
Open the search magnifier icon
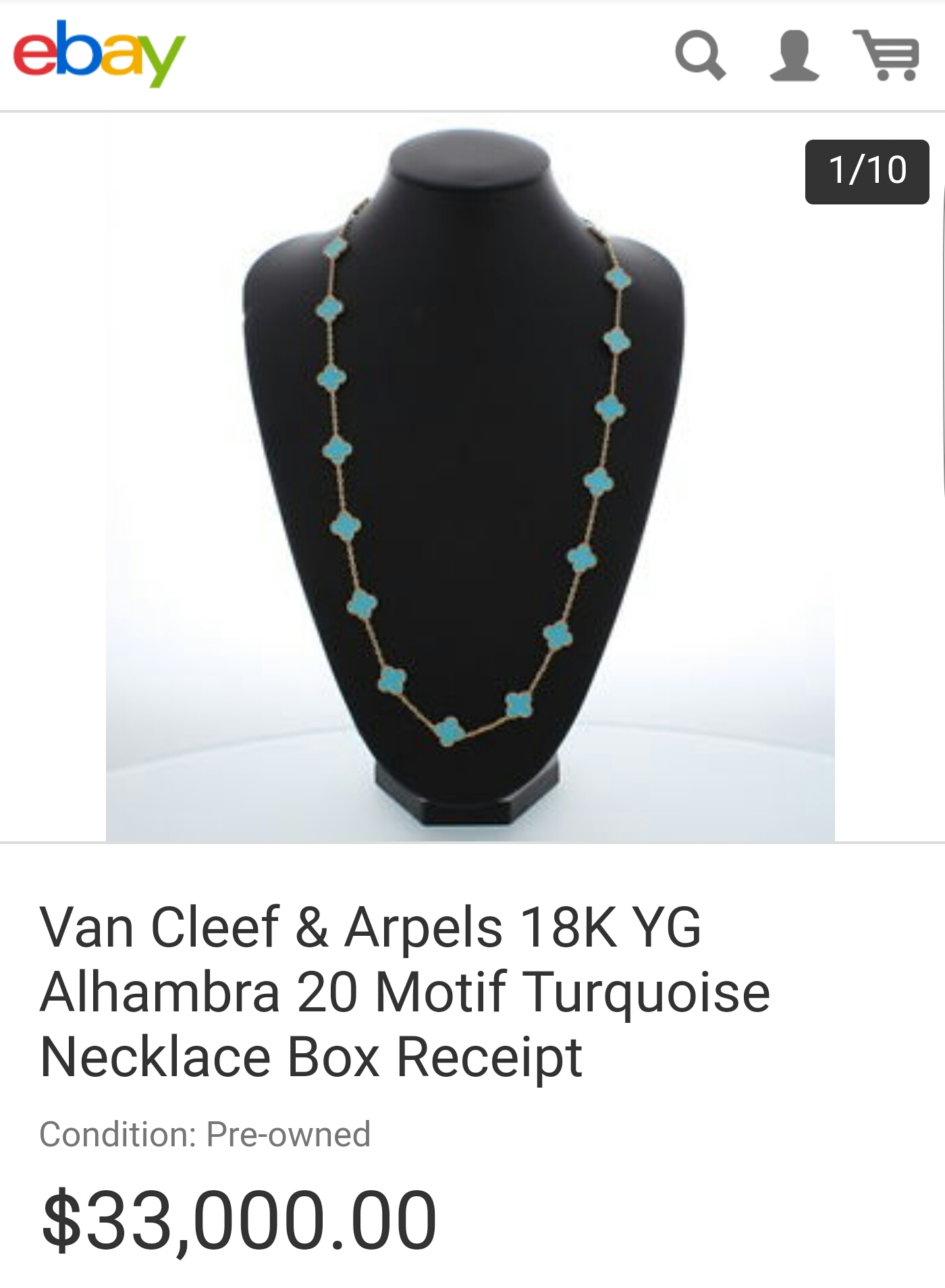(x=700, y=55)
